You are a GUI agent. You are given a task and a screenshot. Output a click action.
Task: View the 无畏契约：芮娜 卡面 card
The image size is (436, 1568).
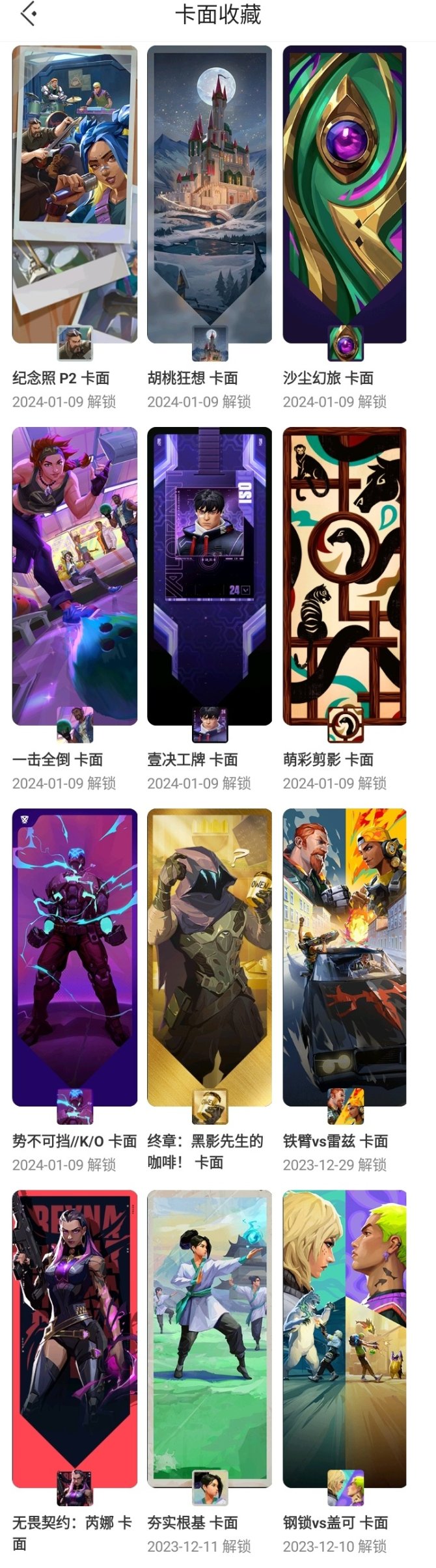75,1338
